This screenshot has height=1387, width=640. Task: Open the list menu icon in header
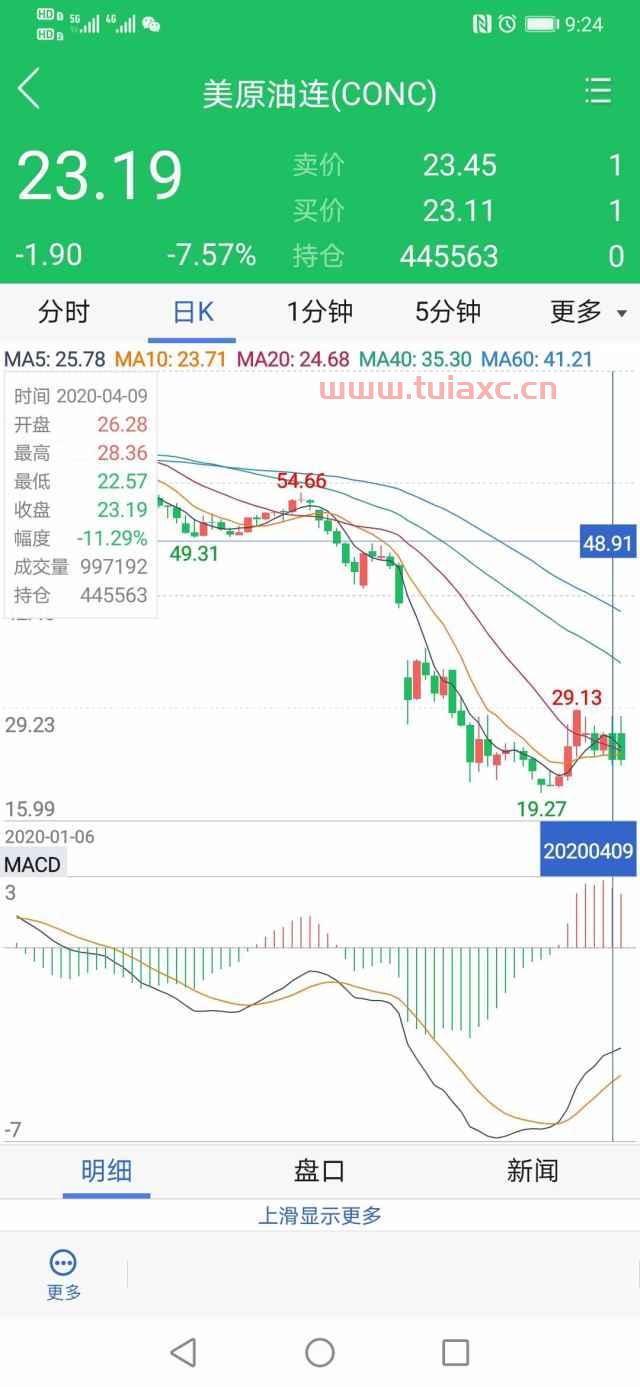tap(598, 91)
